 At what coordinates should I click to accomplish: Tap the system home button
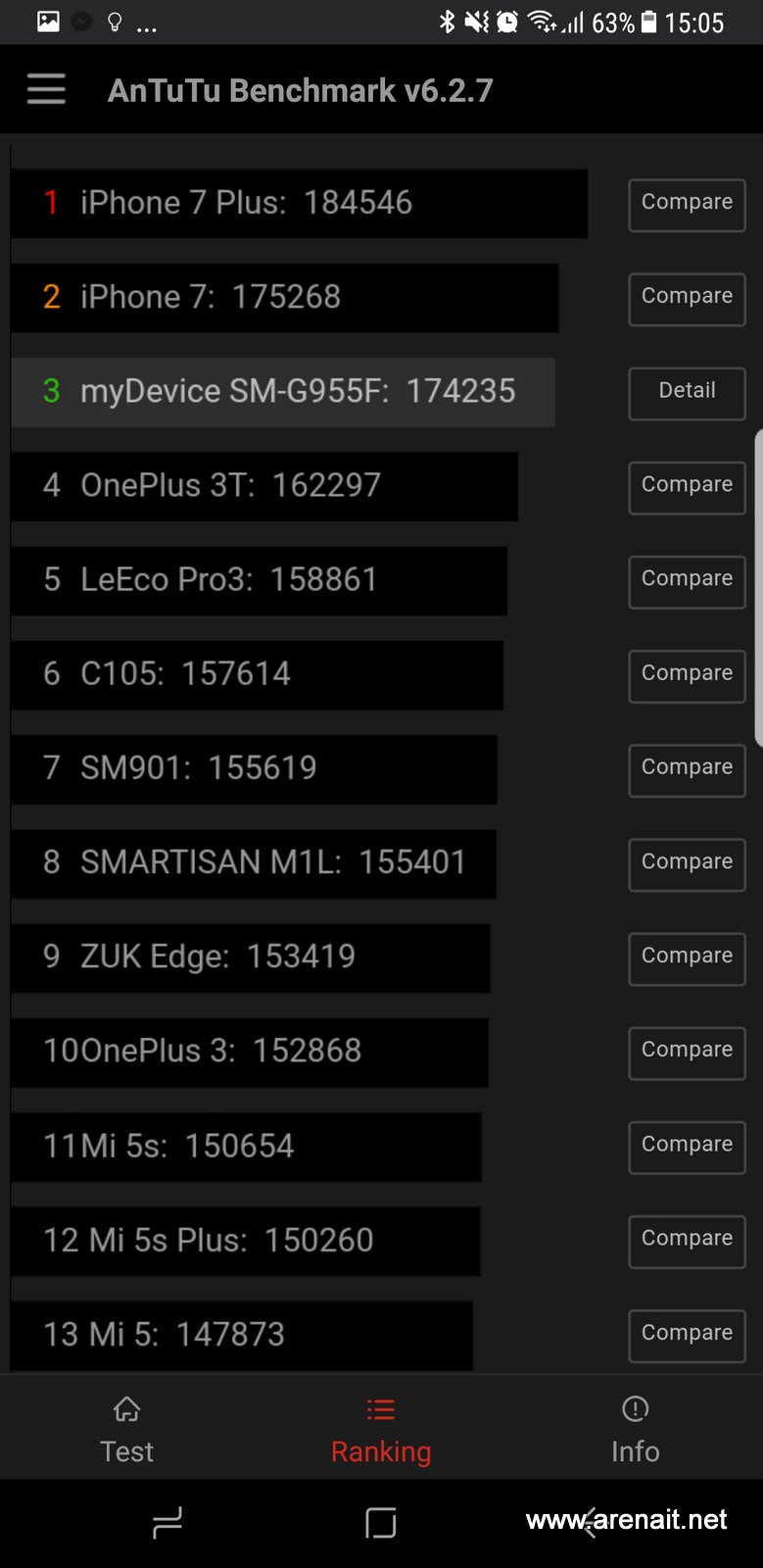point(381,1523)
